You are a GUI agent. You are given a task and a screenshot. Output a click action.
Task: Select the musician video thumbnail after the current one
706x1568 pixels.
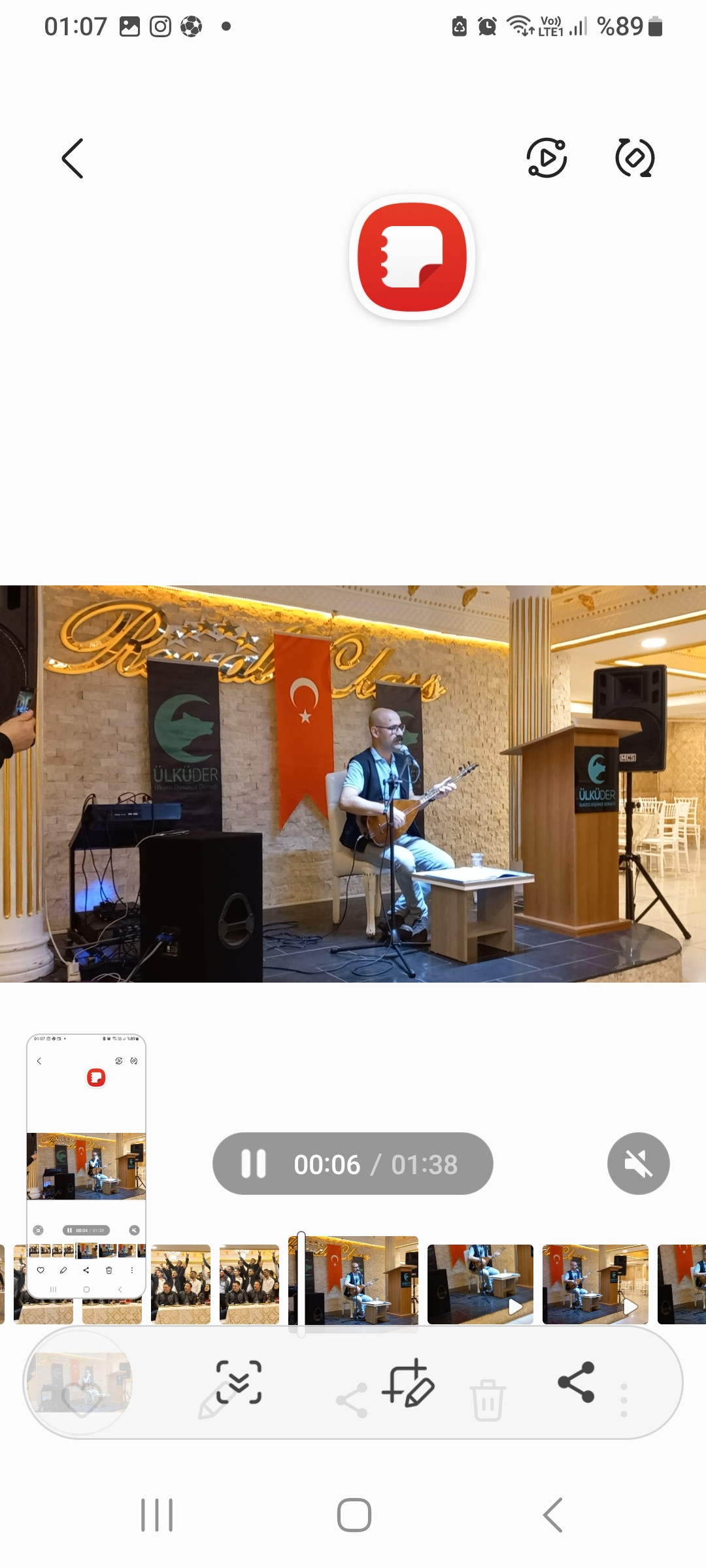tap(480, 1284)
